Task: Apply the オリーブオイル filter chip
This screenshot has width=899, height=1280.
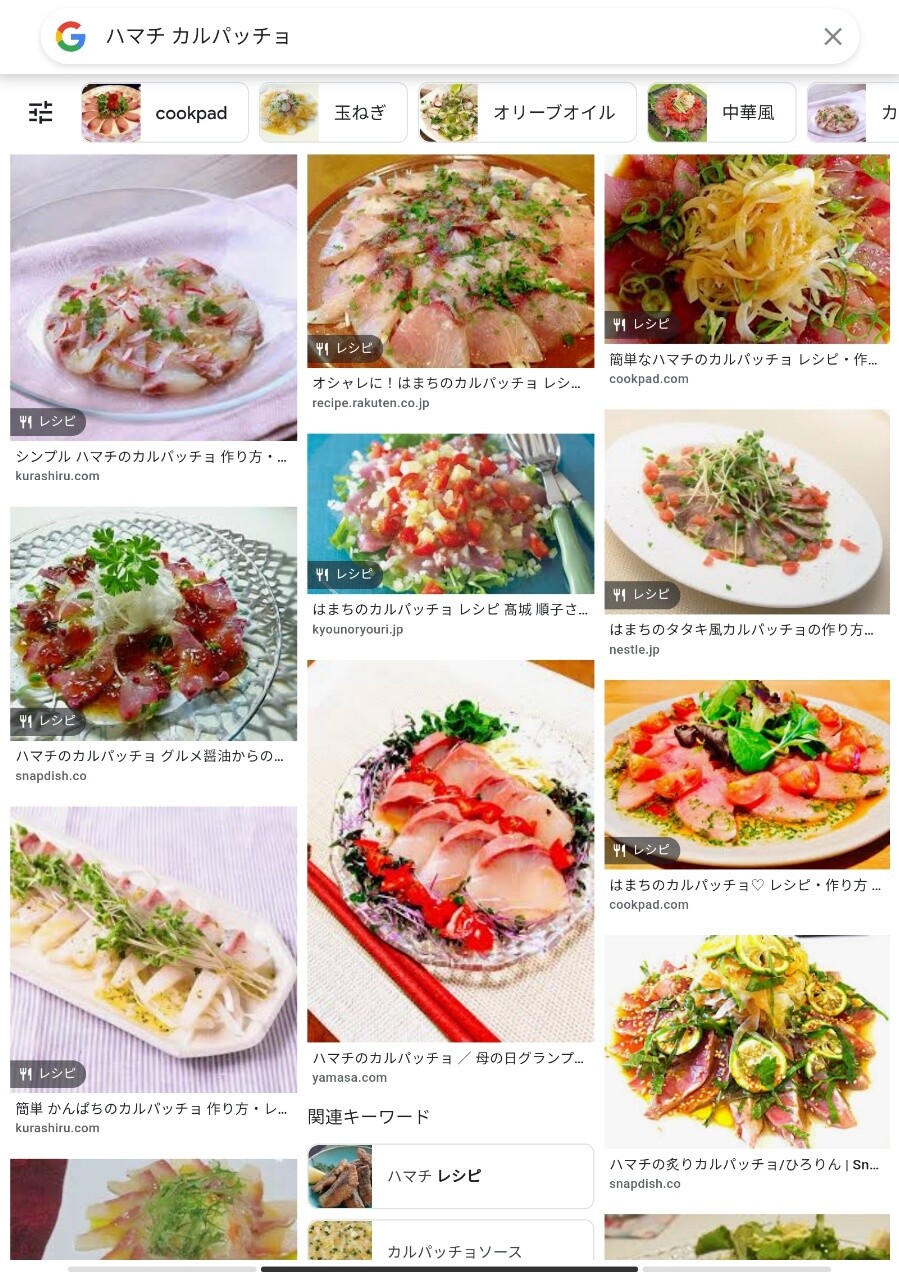Action: [527, 113]
